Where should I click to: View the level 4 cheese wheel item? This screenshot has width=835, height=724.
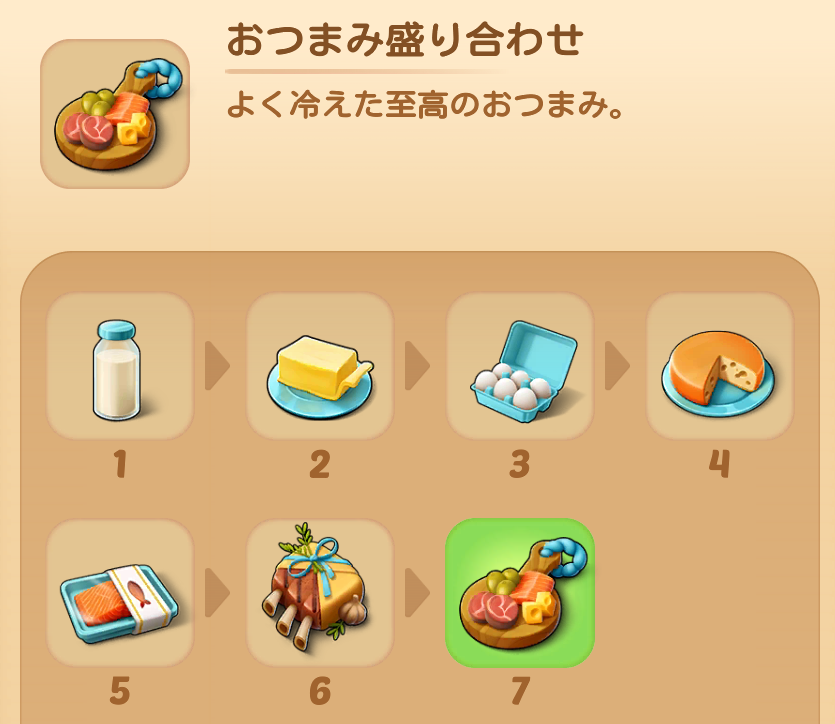pyautogui.click(x=719, y=367)
